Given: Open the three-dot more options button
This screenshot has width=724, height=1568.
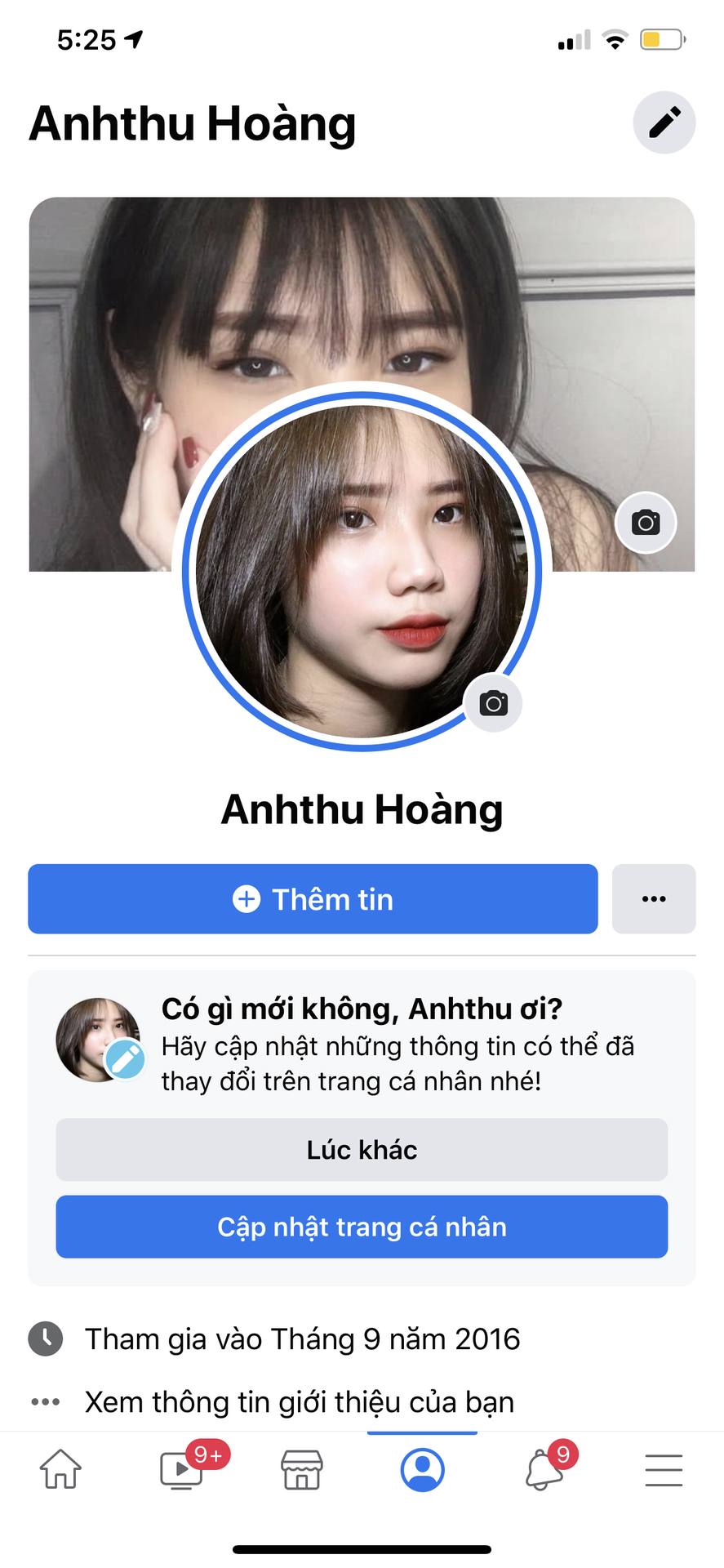Looking at the screenshot, I should coord(653,899).
